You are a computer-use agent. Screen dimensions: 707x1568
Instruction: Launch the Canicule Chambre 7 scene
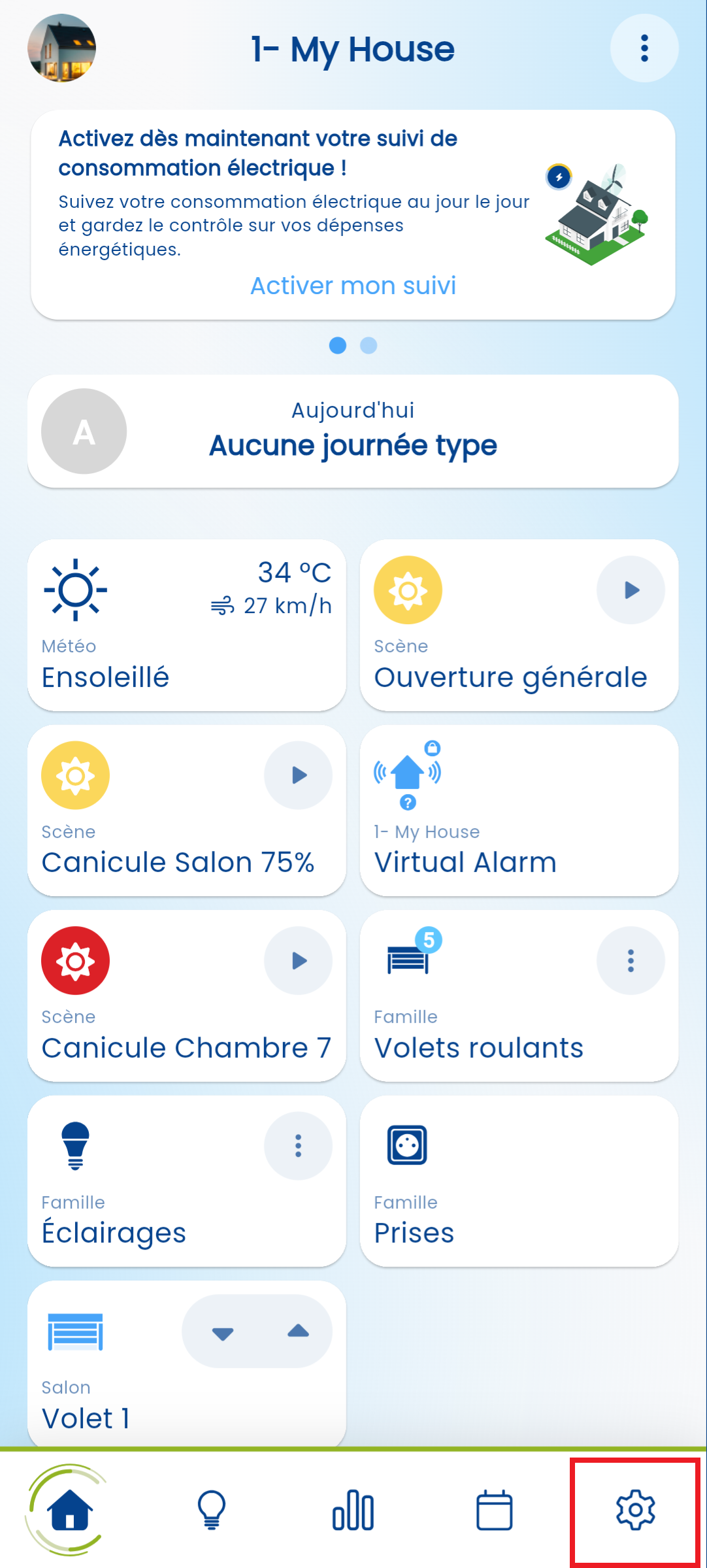(x=299, y=961)
